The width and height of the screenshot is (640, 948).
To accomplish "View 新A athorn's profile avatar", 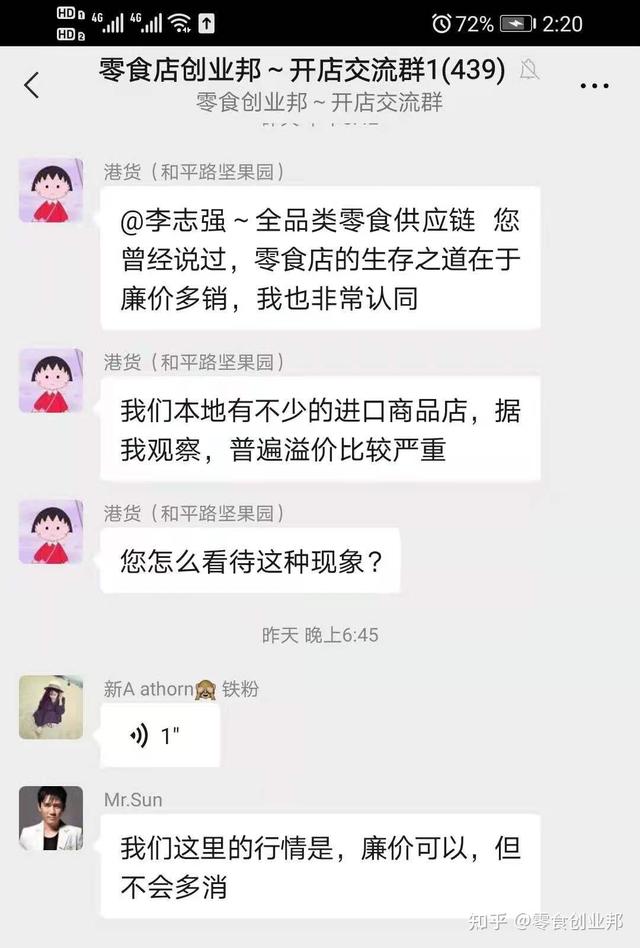I will point(51,707).
